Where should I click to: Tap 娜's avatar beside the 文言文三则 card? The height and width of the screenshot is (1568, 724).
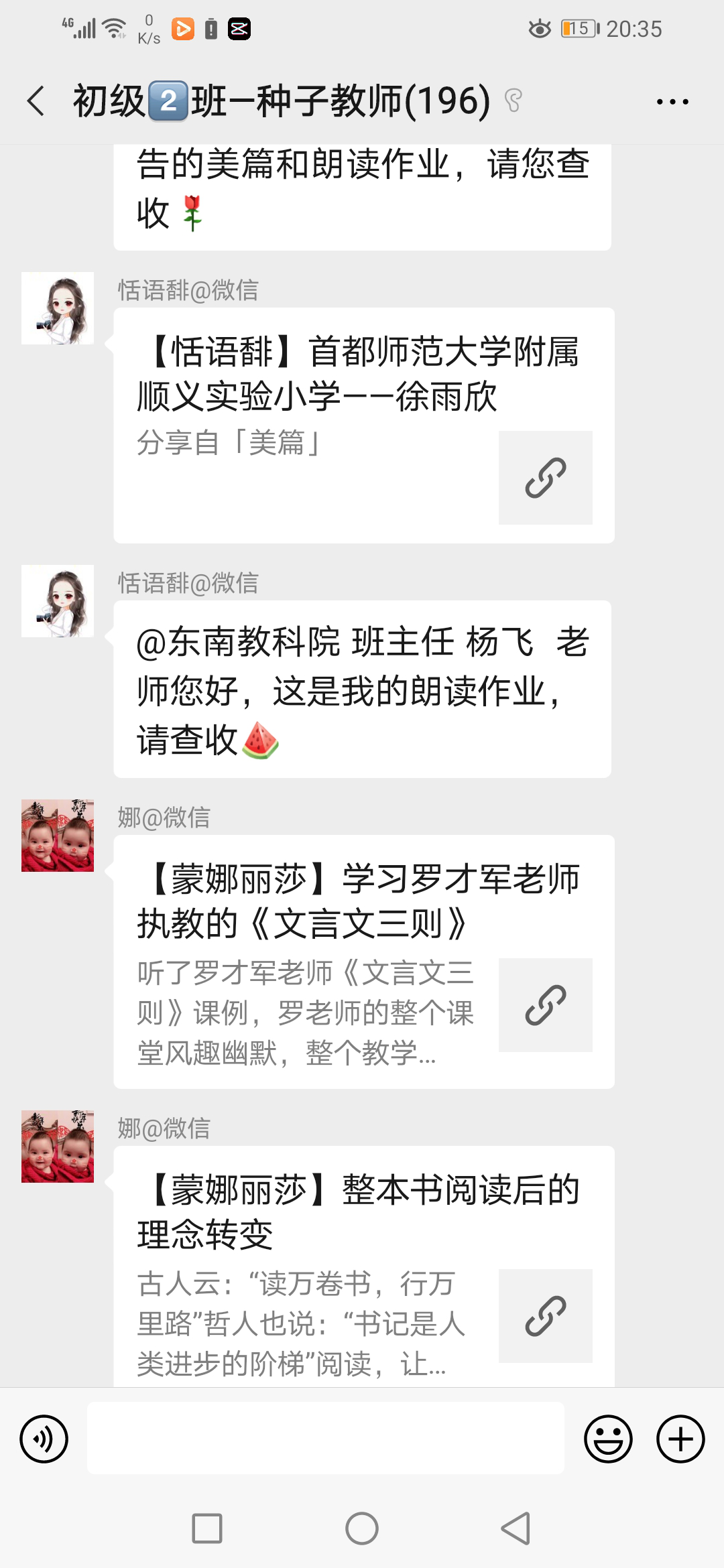coord(58,836)
